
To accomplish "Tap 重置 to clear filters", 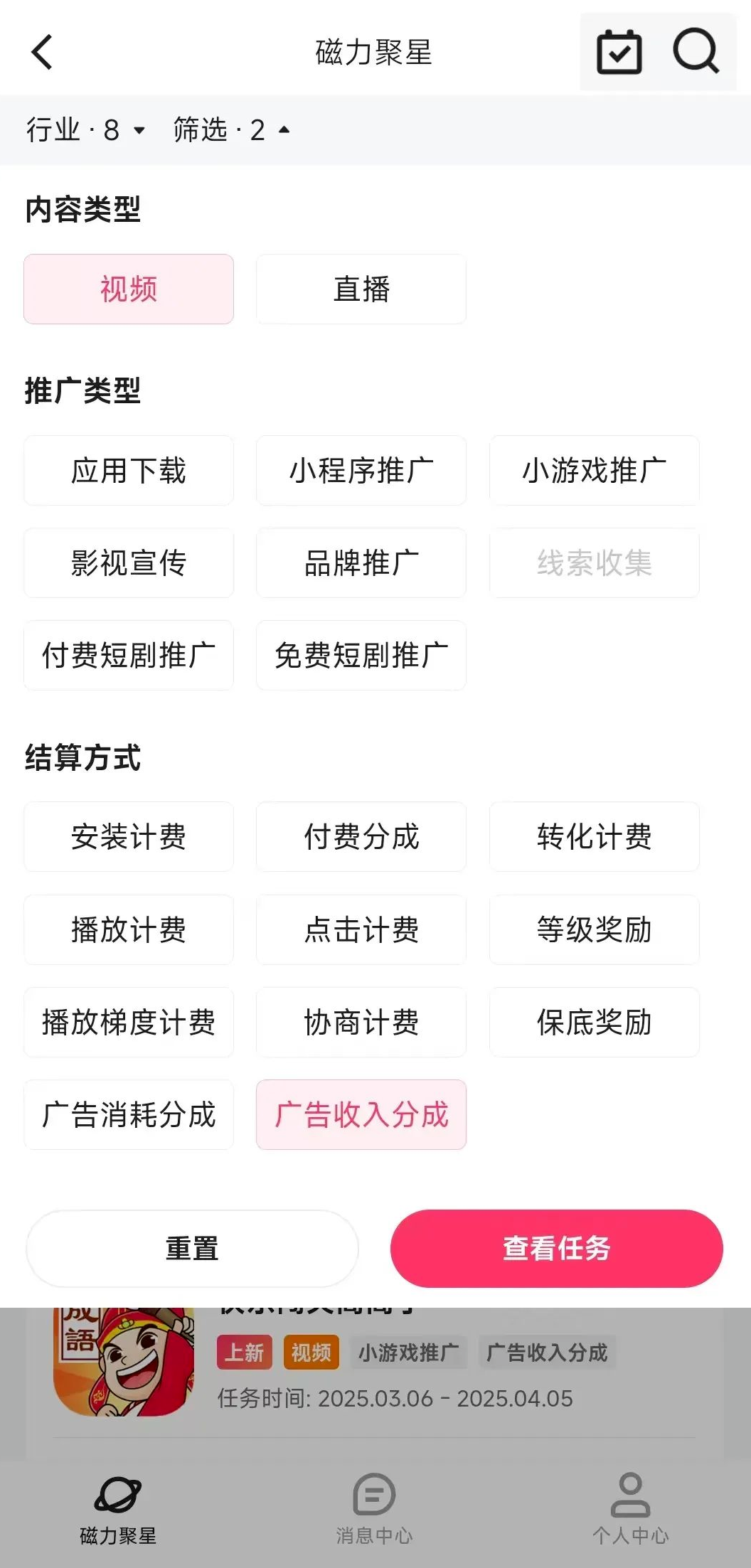I will click(x=192, y=1249).
